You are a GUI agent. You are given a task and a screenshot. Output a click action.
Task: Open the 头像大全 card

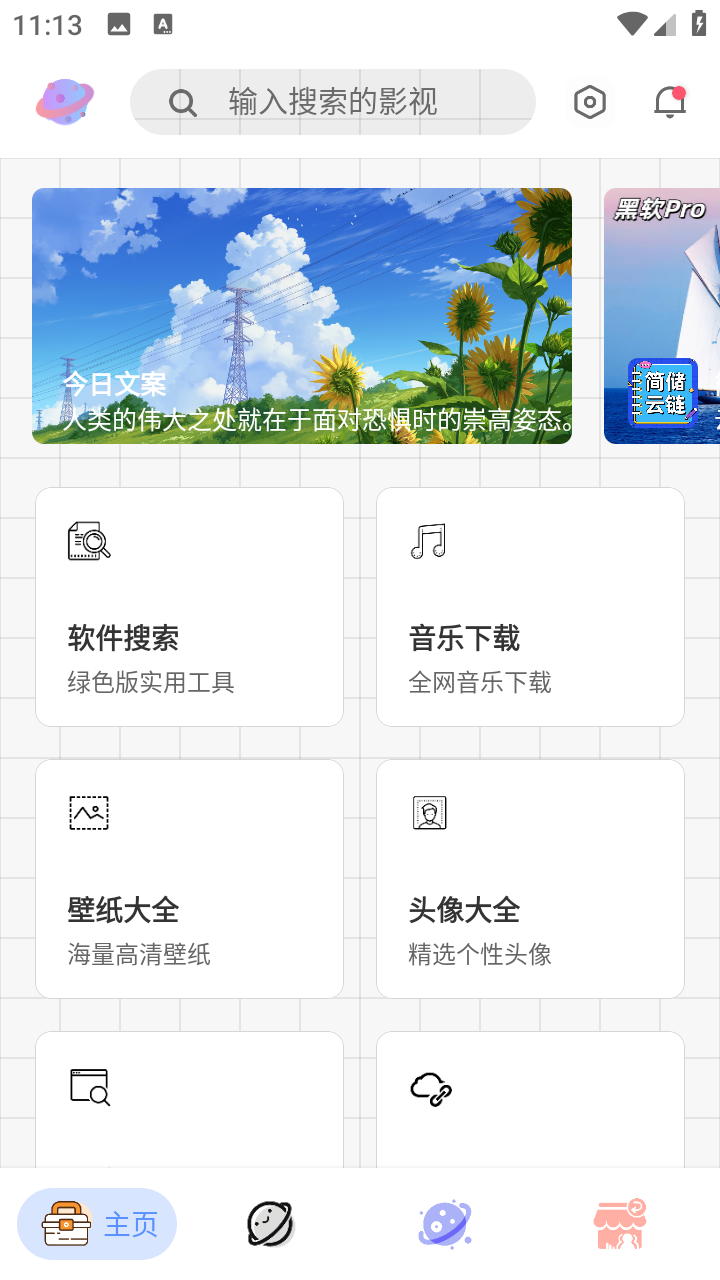(x=530, y=878)
